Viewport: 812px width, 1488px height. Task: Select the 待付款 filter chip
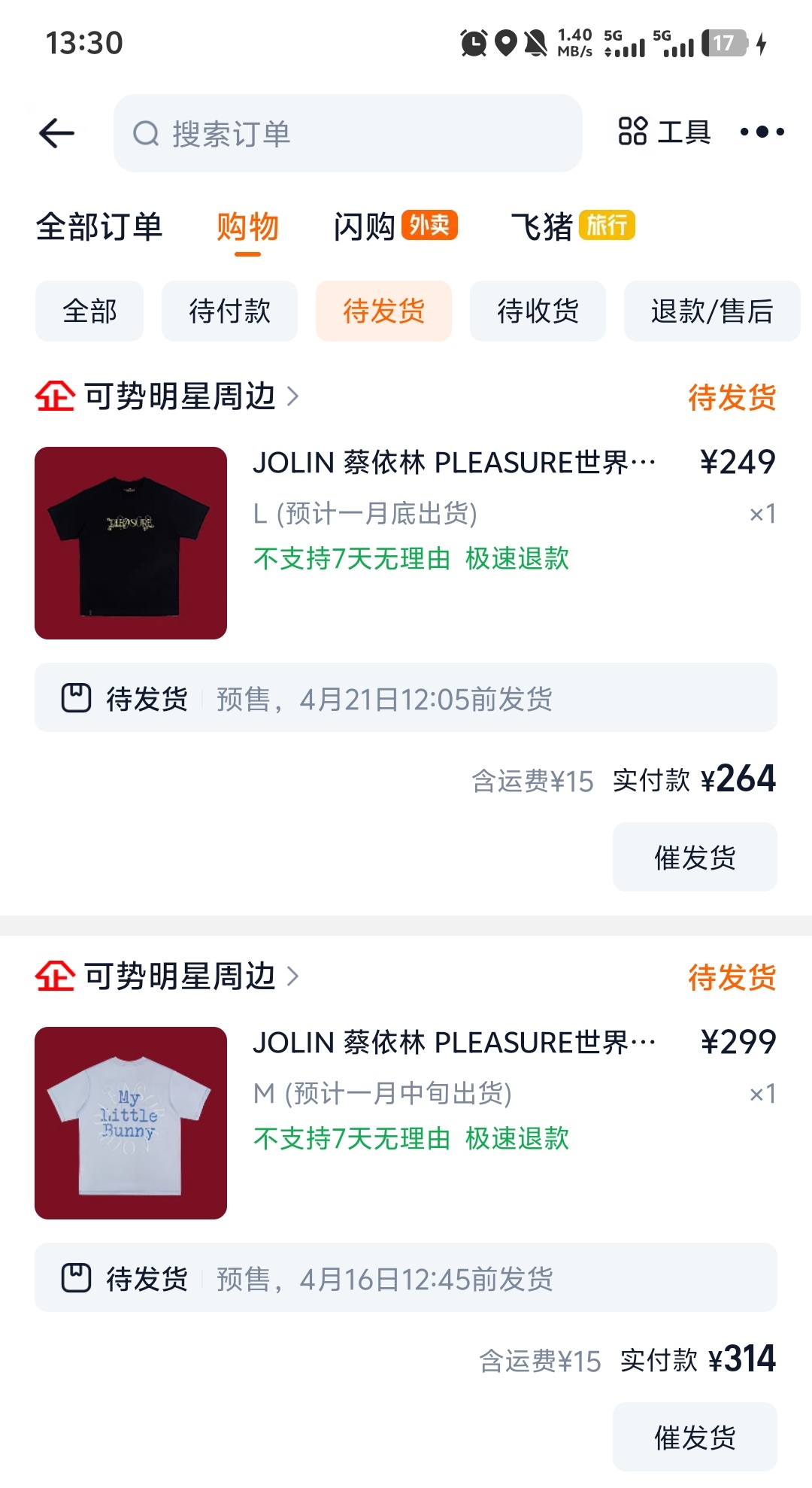point(229,311)
